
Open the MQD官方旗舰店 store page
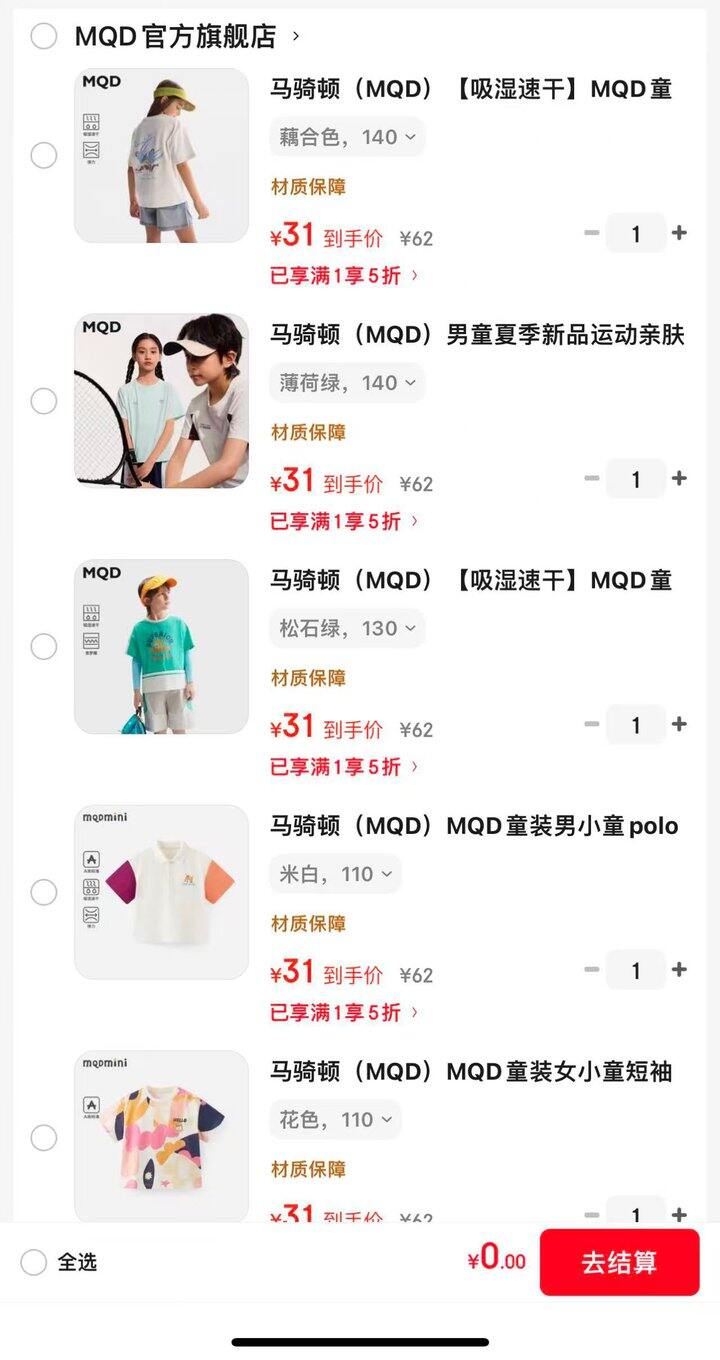[x=176, y=37]
